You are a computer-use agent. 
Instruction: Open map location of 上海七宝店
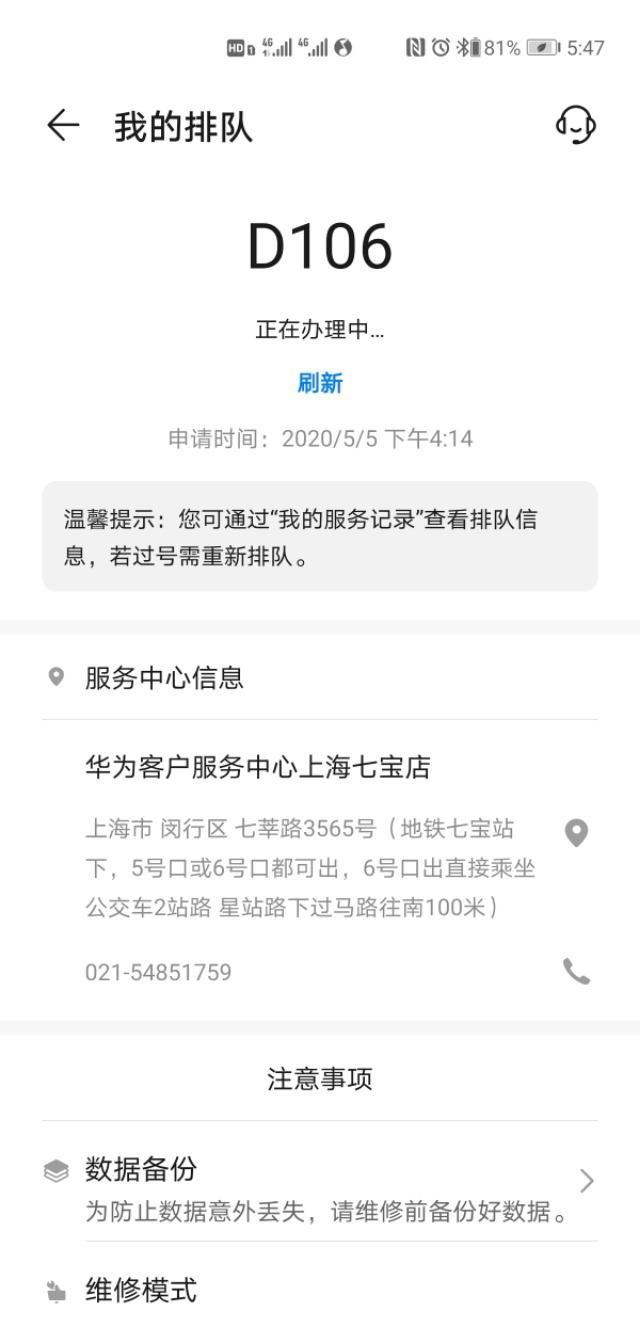coord(576,832)
